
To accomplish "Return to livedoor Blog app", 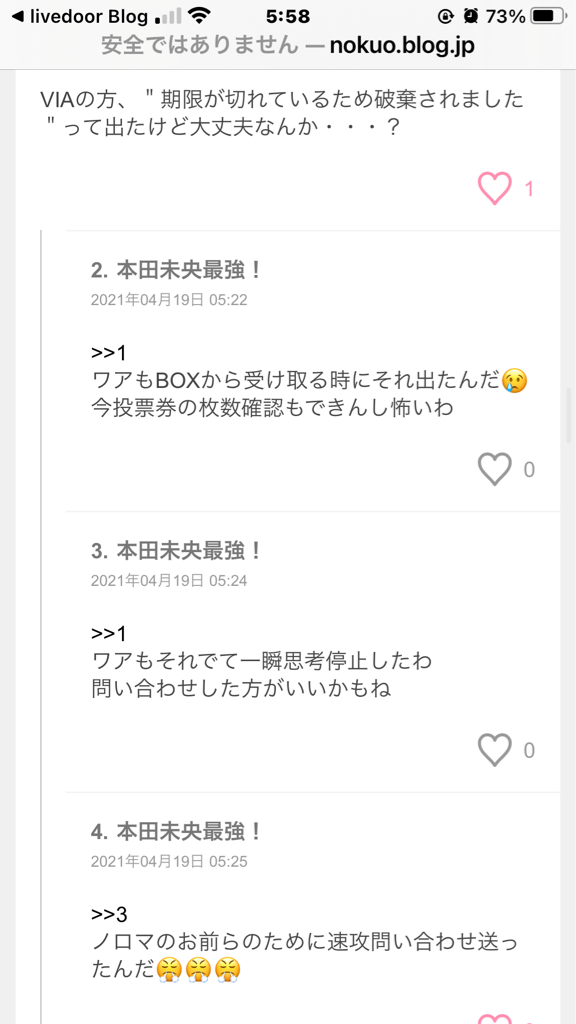I will click(80, 16).
